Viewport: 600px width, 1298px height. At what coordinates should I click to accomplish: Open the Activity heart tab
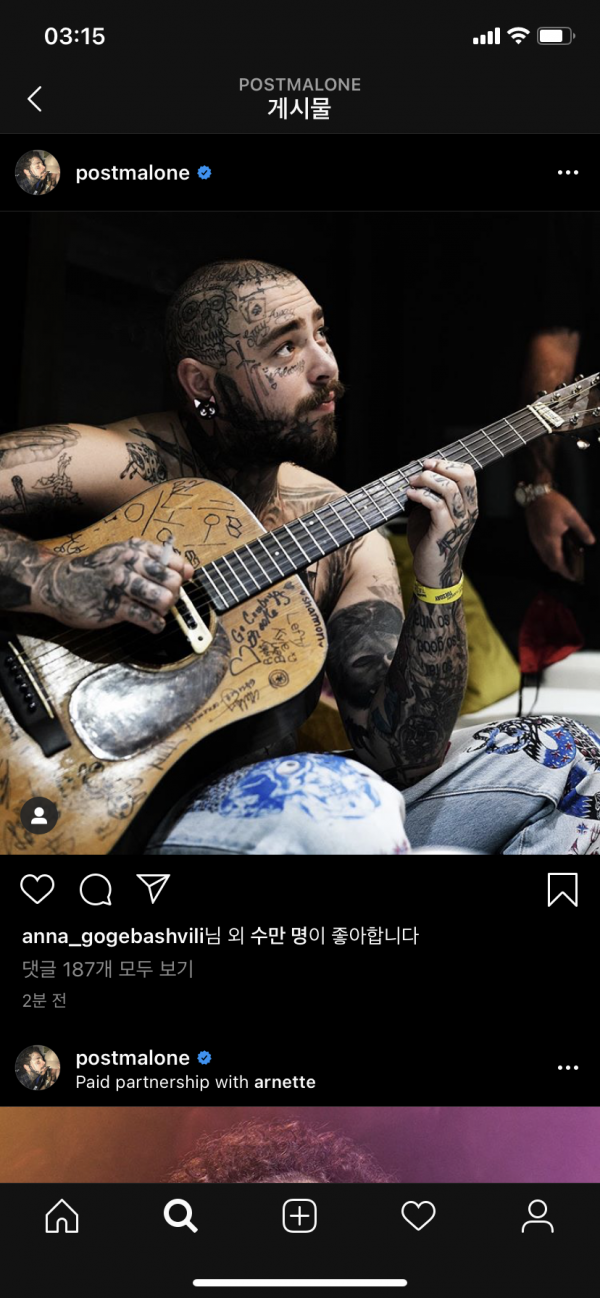point(418,1216)
